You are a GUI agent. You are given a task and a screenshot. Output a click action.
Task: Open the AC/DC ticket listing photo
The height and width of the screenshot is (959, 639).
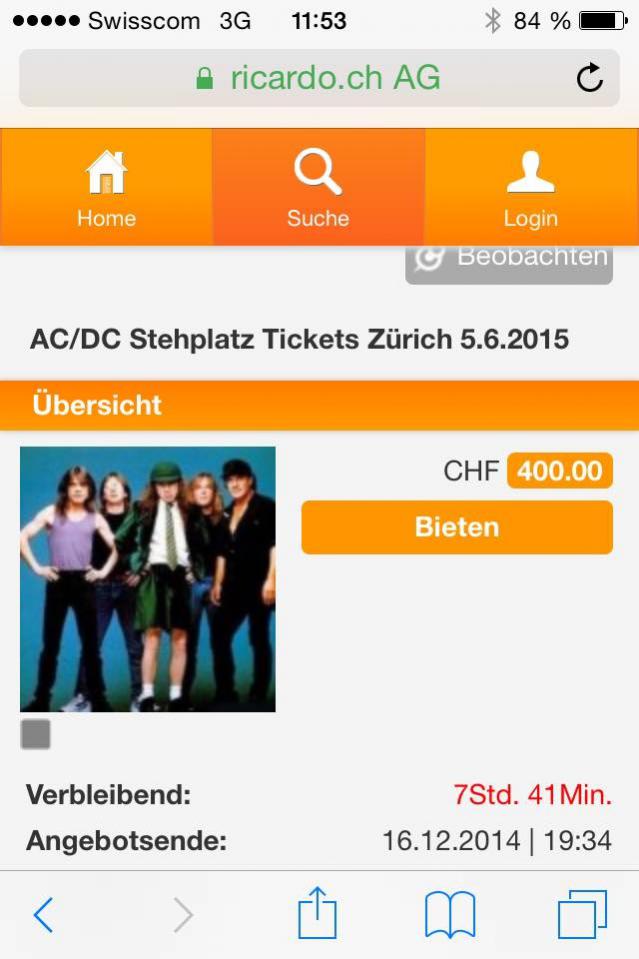tap(148, 579)
